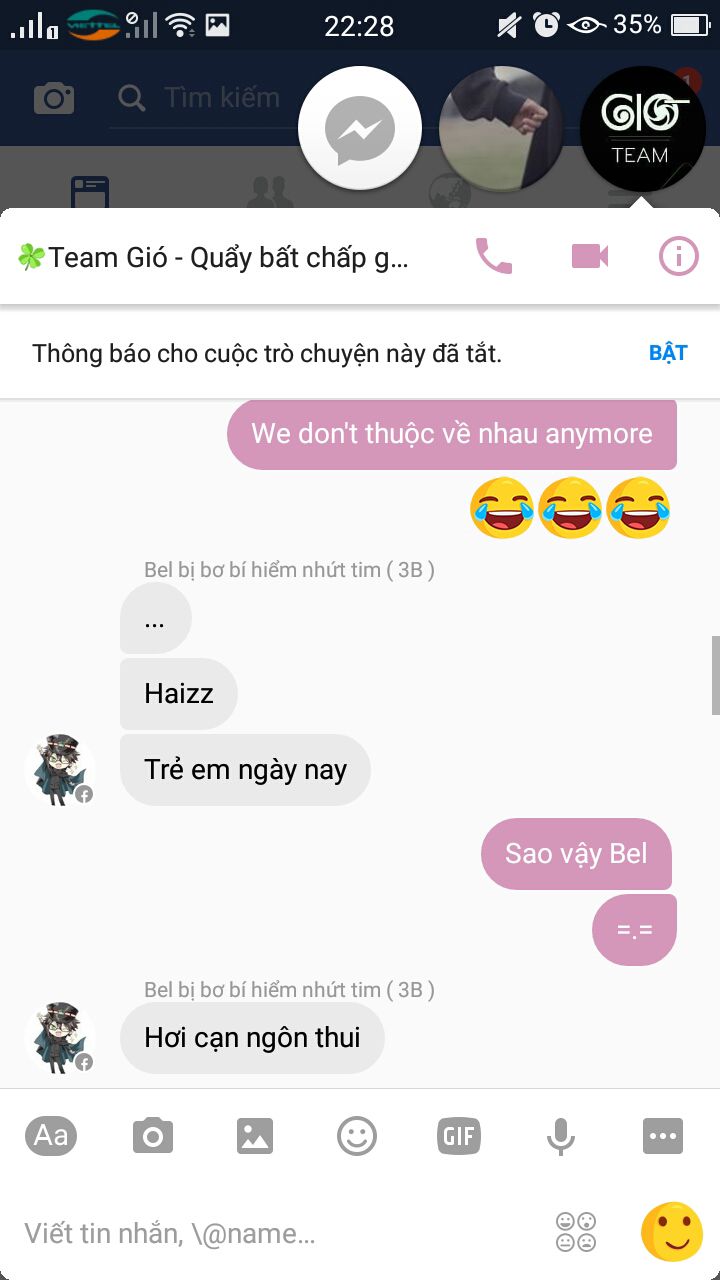
Task: Tap BẬT to turn notifications on
Action: tap(668, 353)
